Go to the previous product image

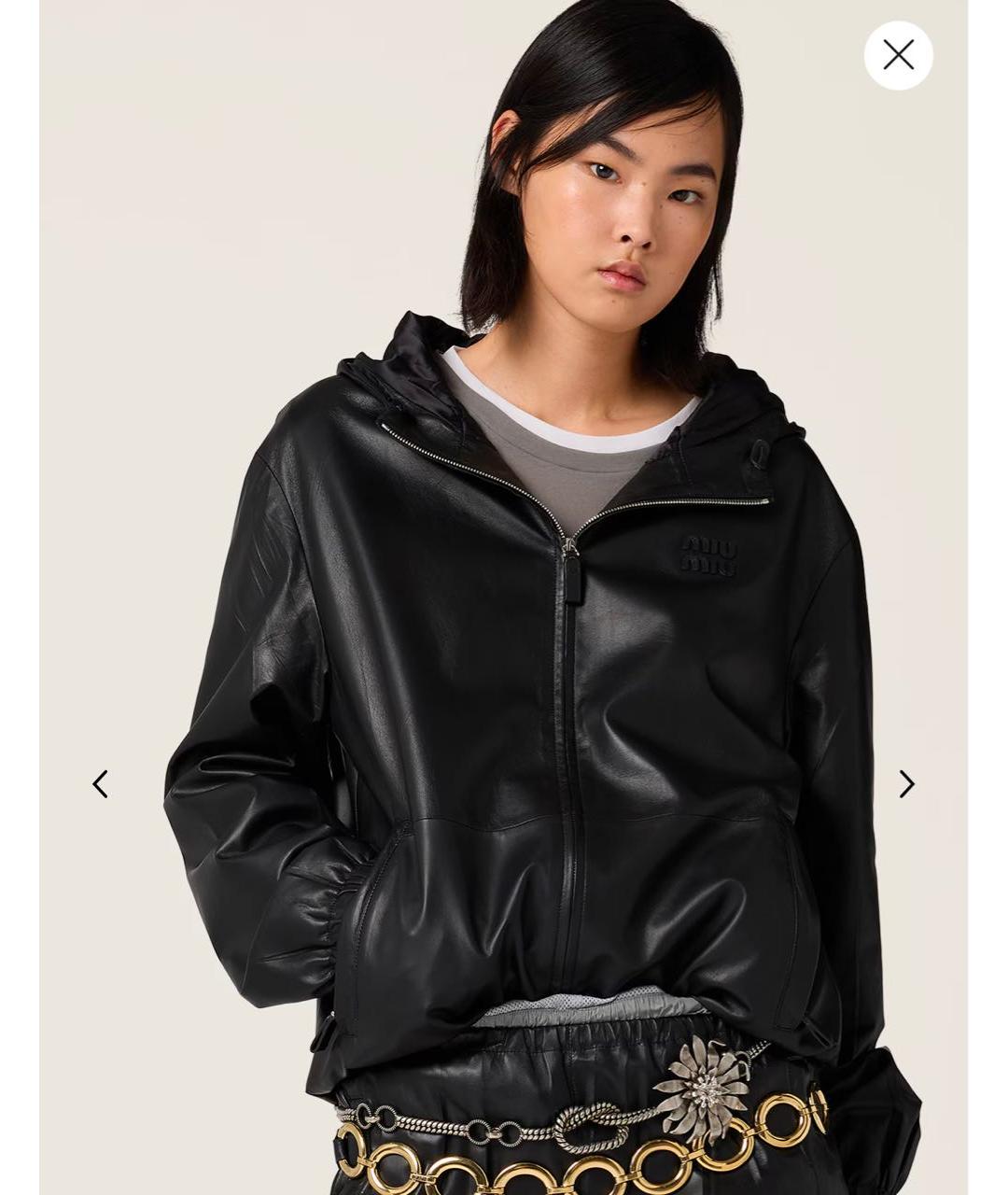[101, 784]
